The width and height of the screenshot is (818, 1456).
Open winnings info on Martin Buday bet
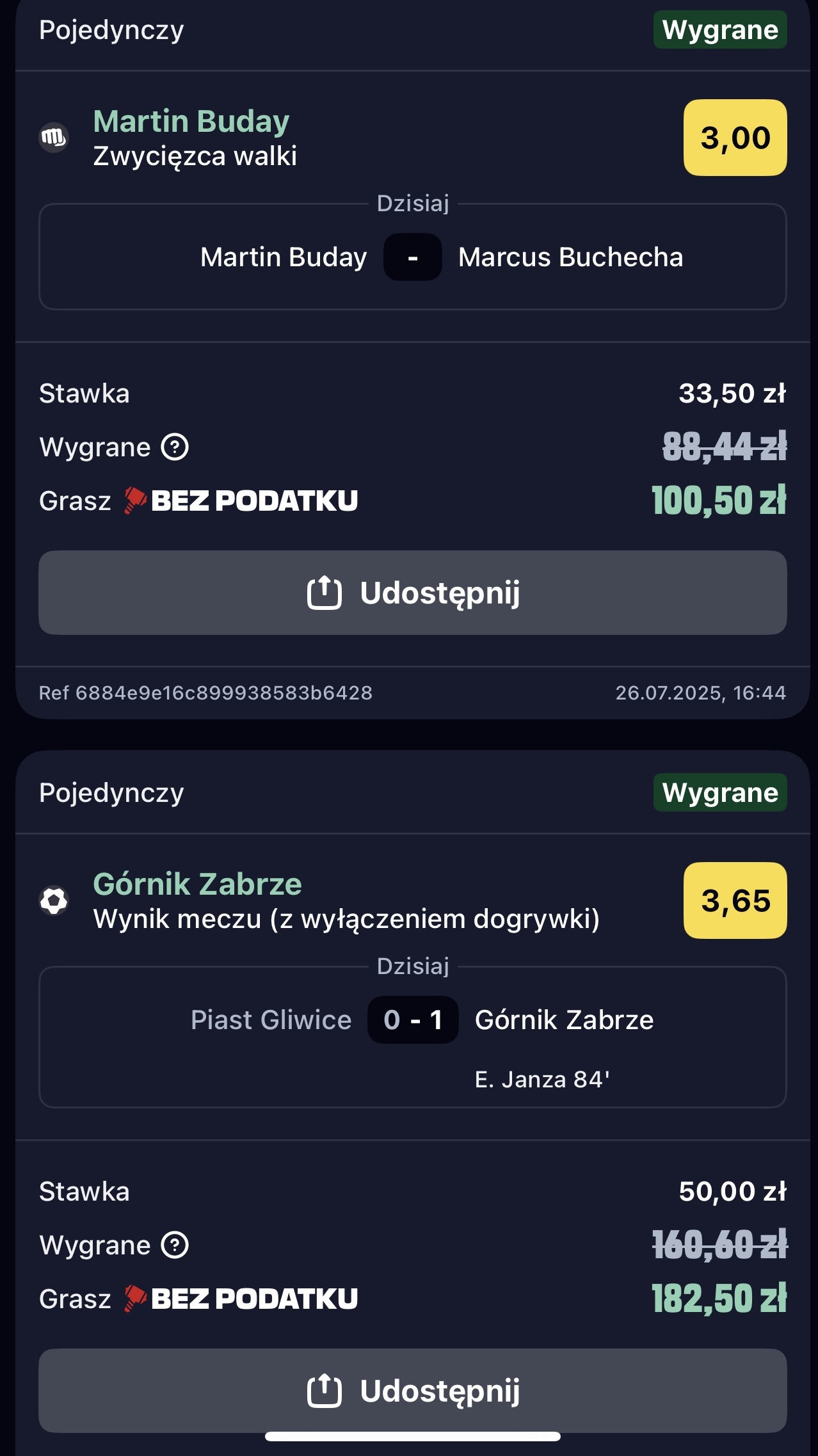pyautogui.click(x=175, y=447)
